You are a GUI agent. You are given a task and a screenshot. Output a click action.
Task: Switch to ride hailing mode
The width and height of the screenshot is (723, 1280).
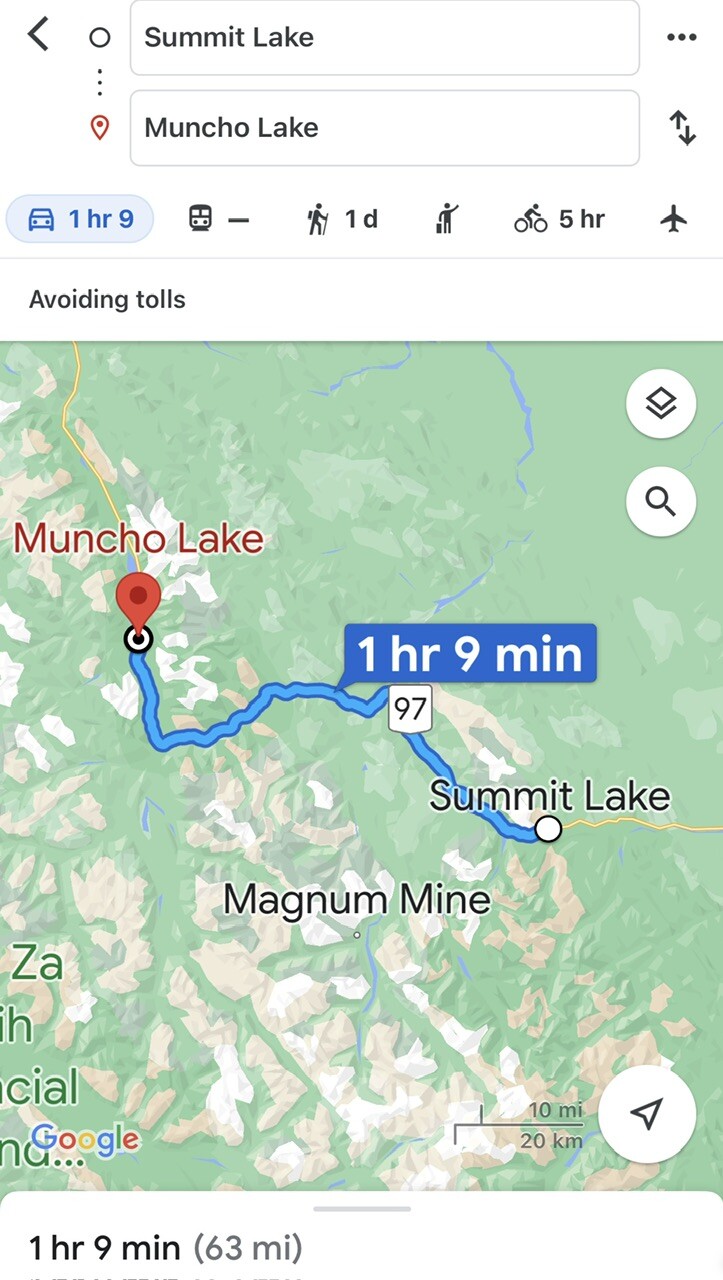point(446,219)
